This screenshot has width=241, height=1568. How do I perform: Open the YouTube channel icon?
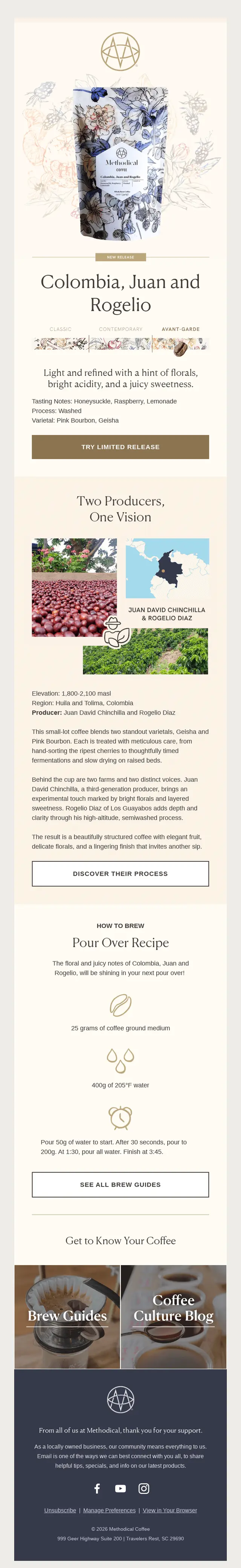(120, 1488)
